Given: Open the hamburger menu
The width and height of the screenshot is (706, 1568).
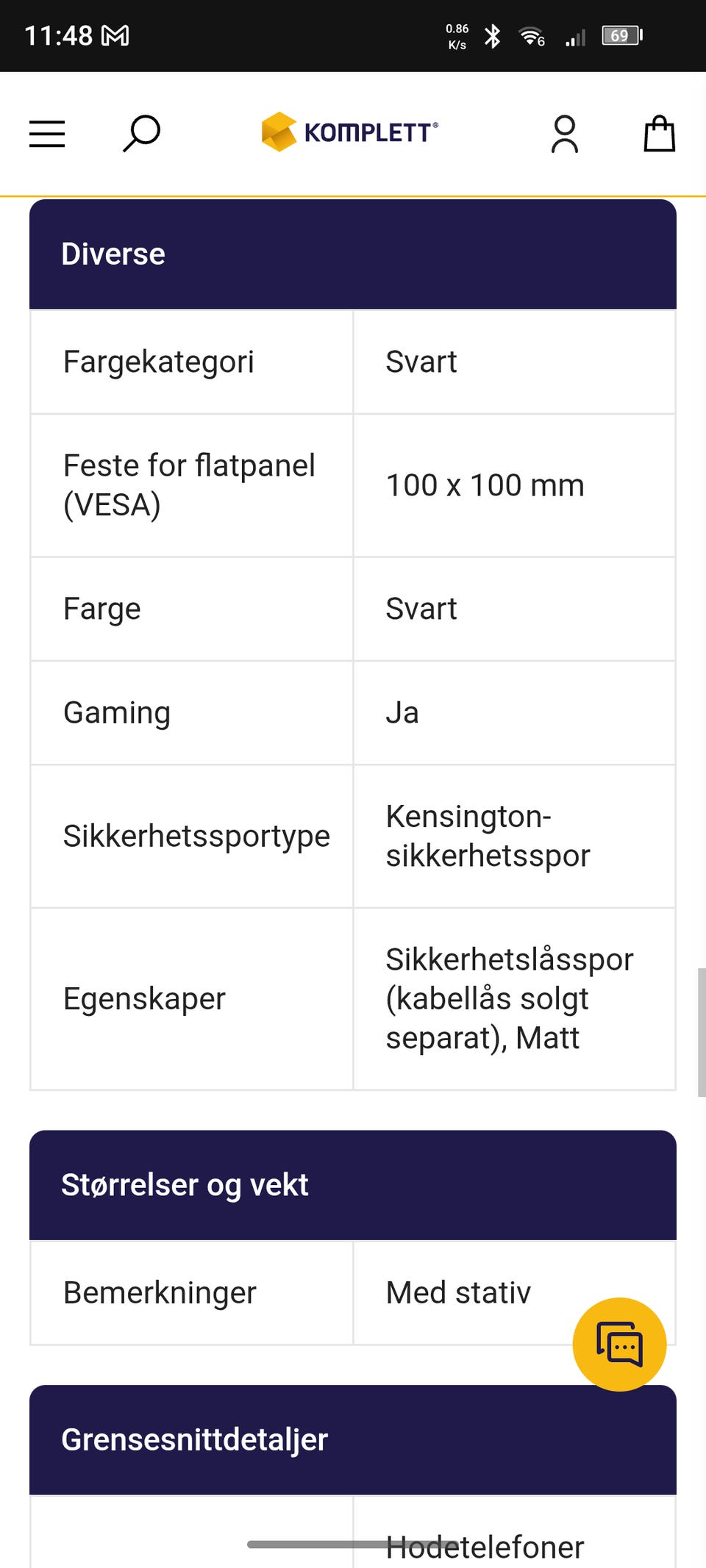Looking at the screenshot, I should (47, 134).
